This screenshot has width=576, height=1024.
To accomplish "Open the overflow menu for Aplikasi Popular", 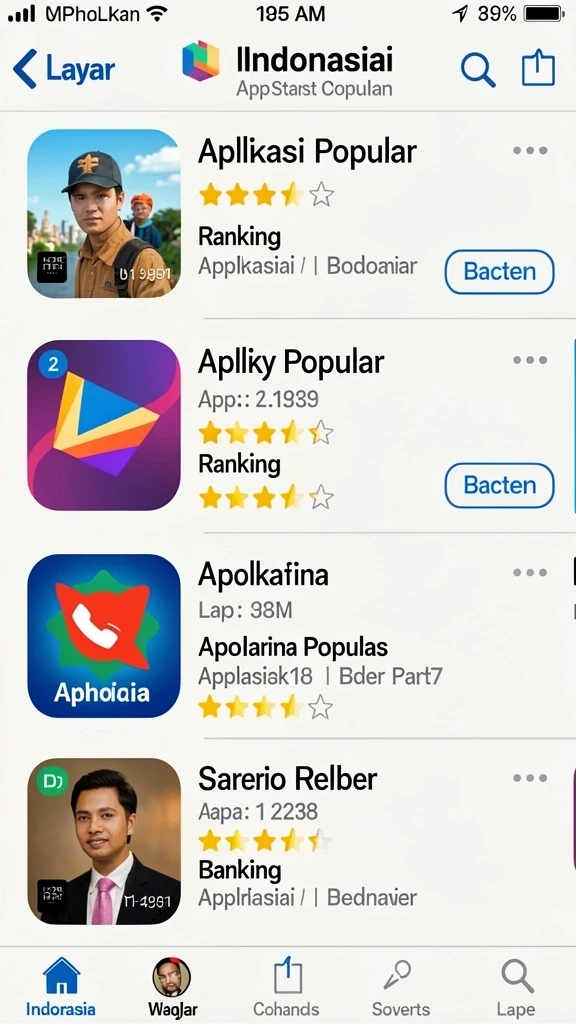I will point(530,151).
